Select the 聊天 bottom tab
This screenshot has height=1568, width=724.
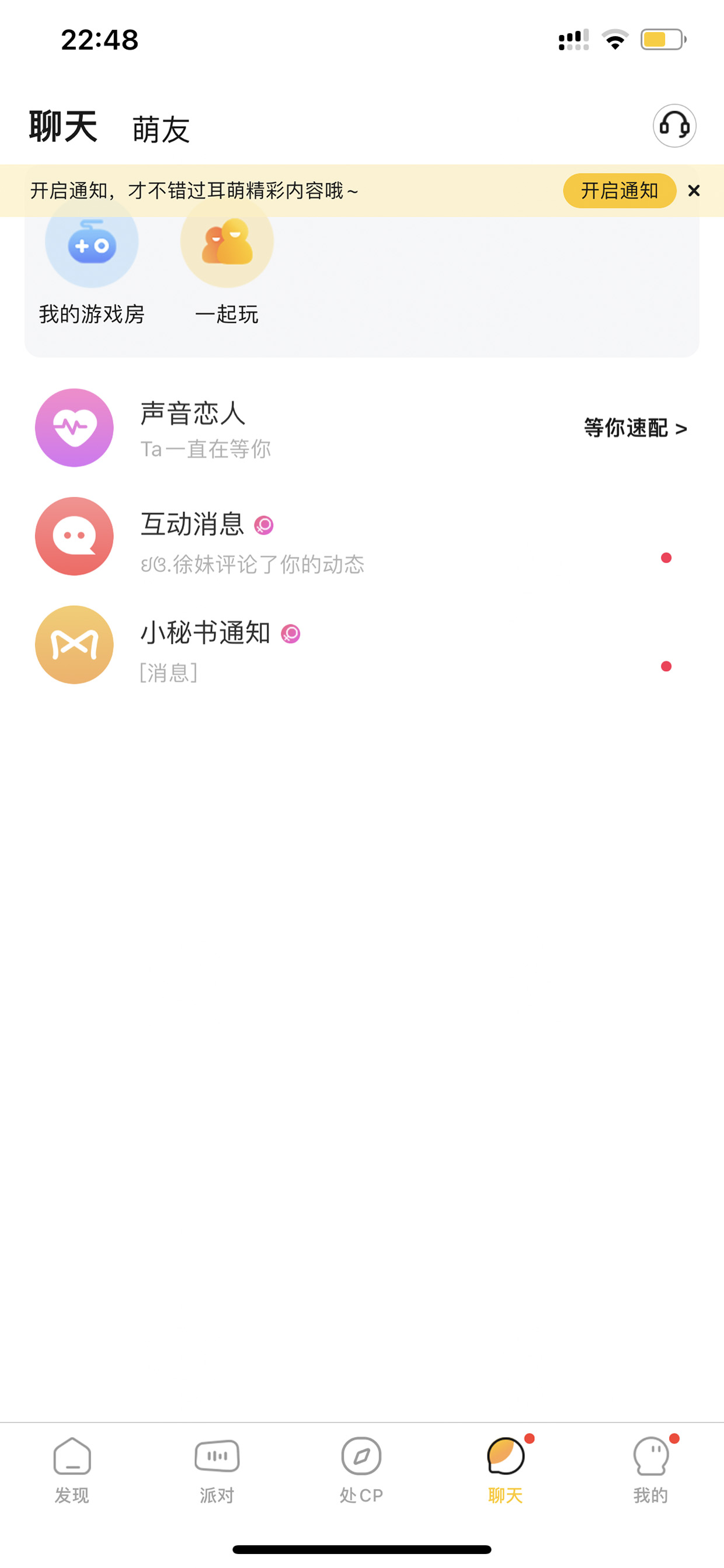506,1470
